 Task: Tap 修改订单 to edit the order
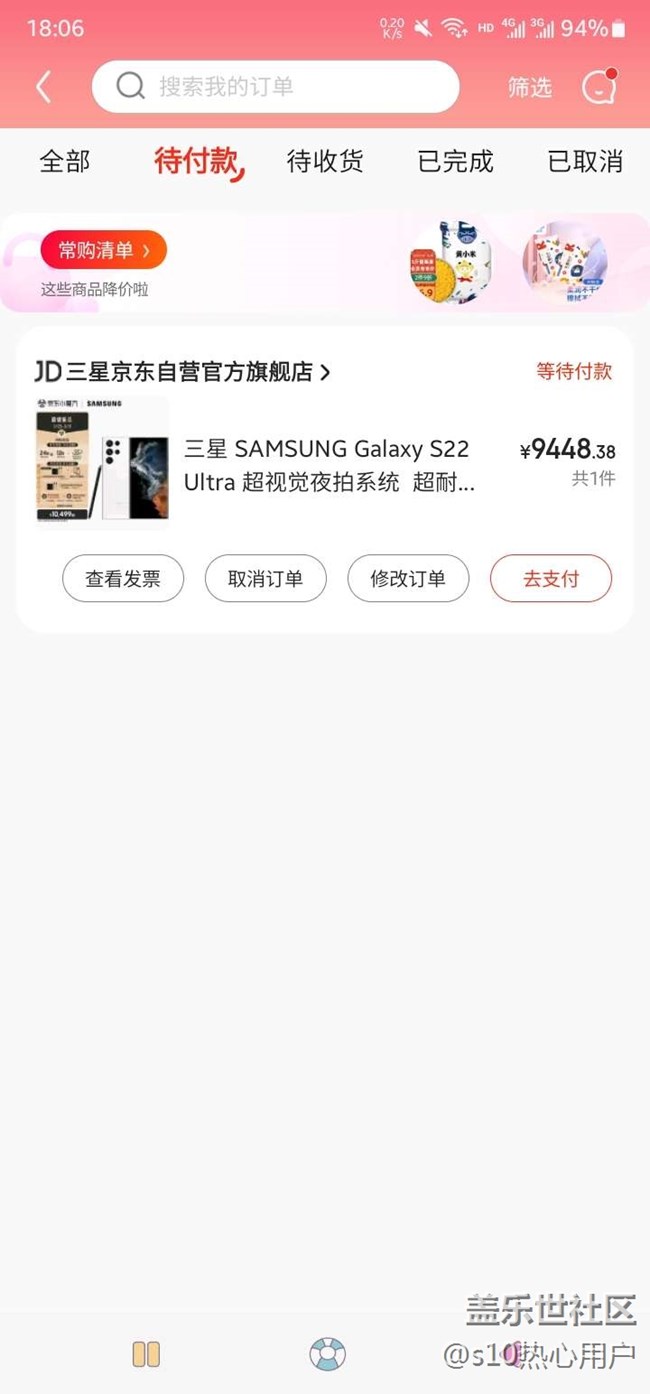tap(408, 578)
